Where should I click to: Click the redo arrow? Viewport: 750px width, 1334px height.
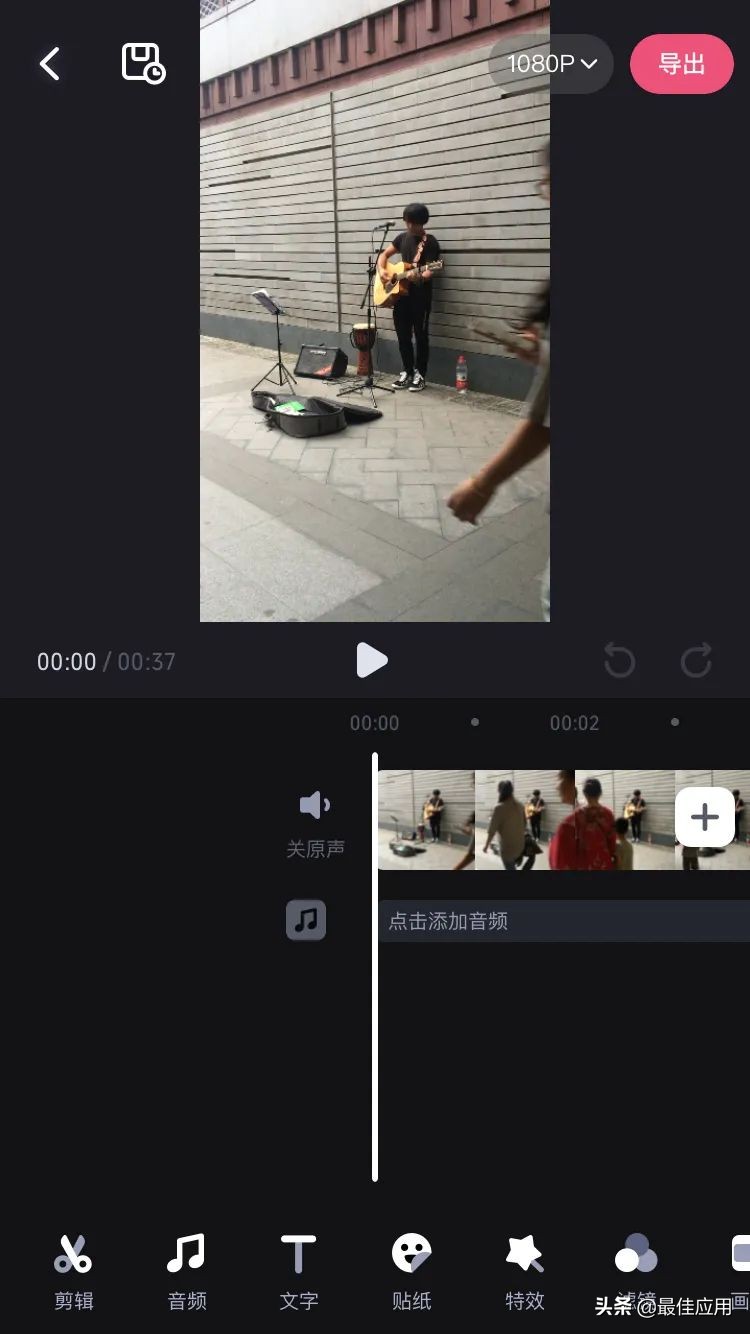click(x=696, y=661)
